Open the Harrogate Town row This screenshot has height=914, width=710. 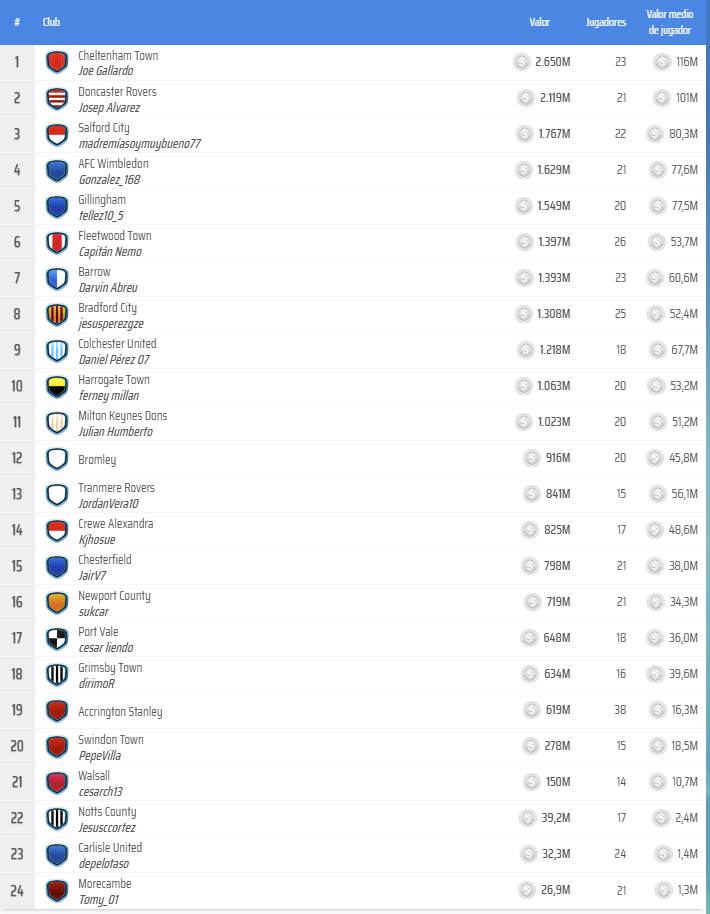(x=114, y=380)
